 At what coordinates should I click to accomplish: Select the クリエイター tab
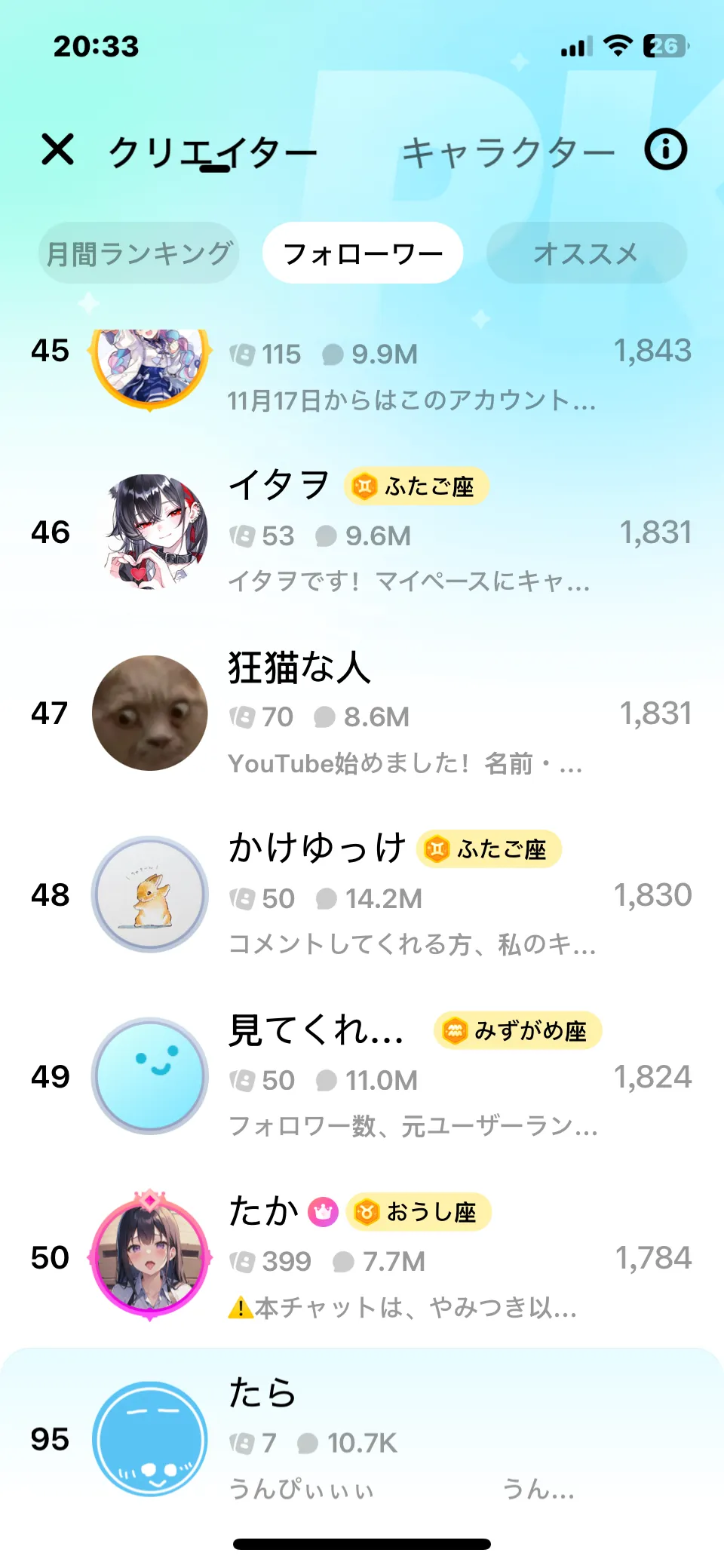pyautogui.click(x=213, y=152)
